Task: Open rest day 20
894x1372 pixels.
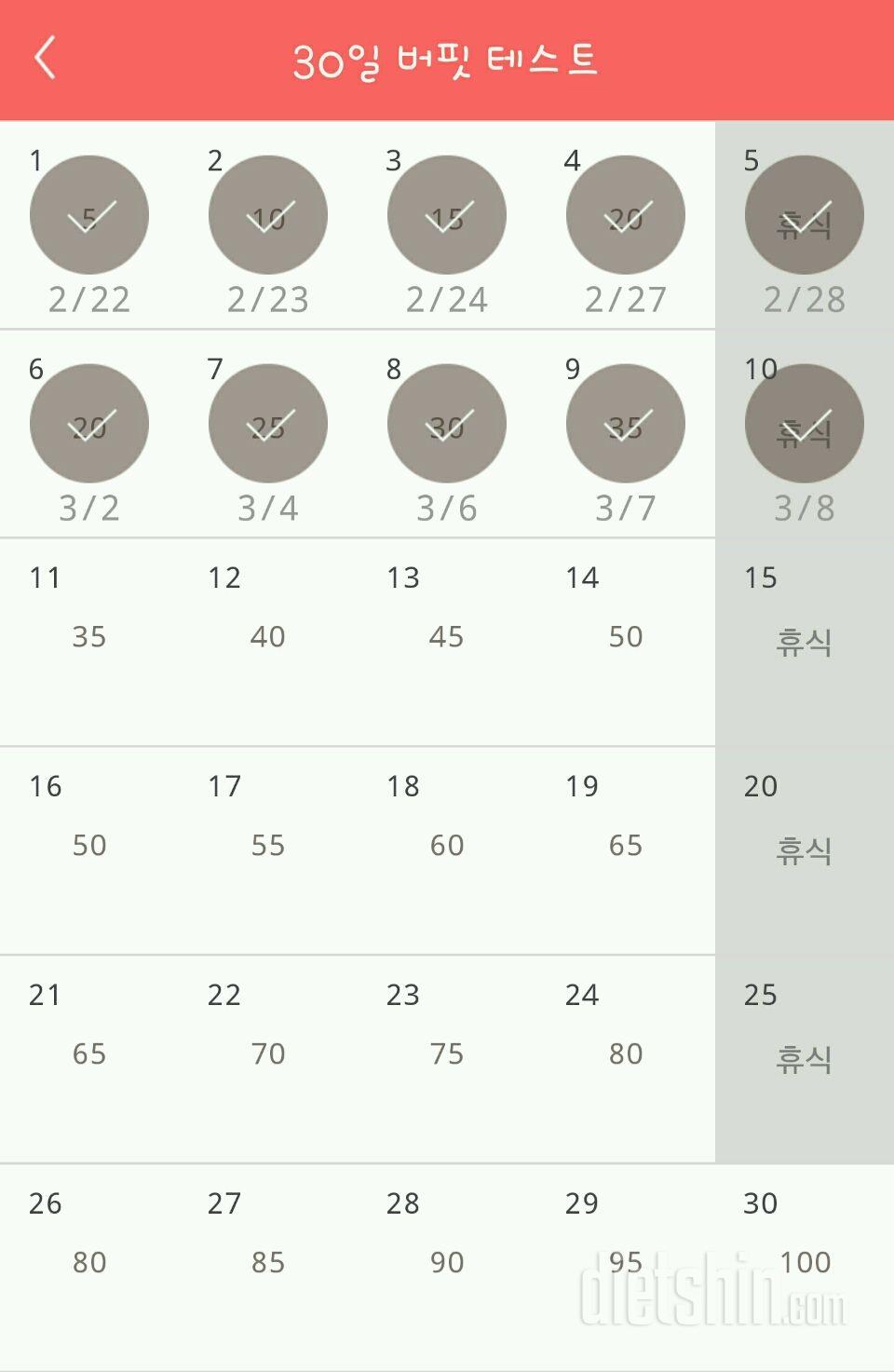Action: [x=805, y=849]
